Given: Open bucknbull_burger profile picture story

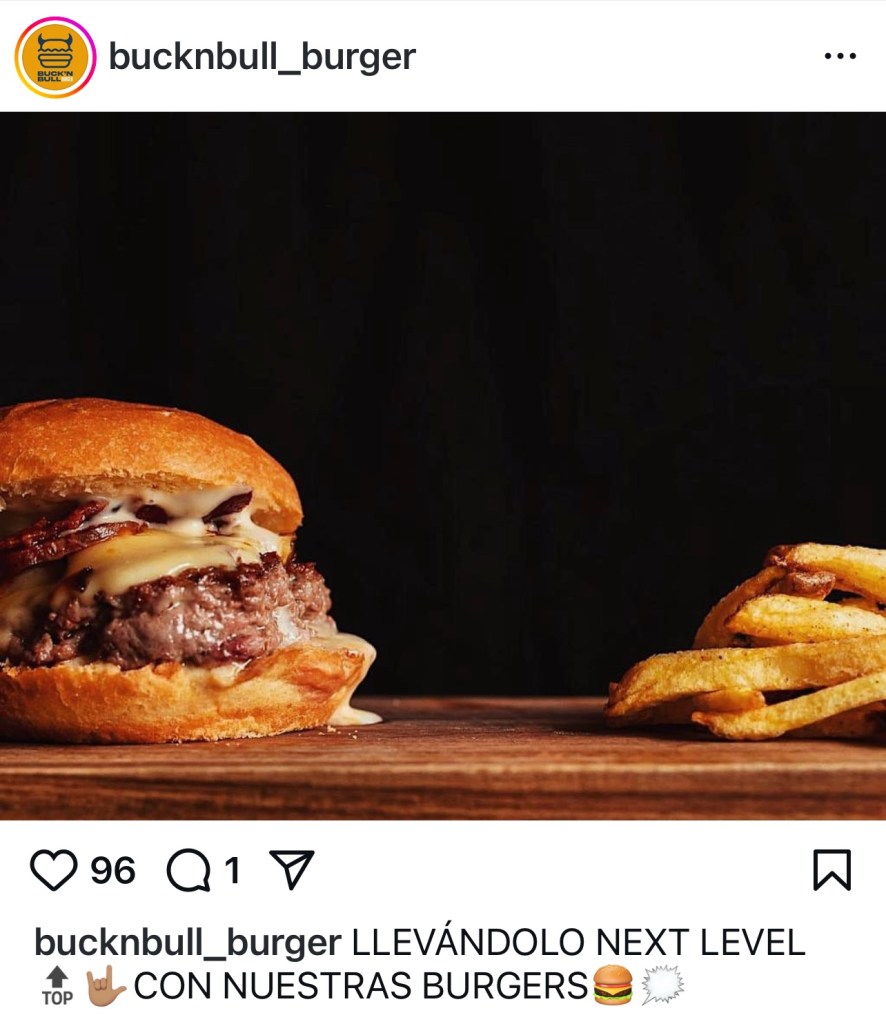Looking at the screenshot, I should 55,57.
